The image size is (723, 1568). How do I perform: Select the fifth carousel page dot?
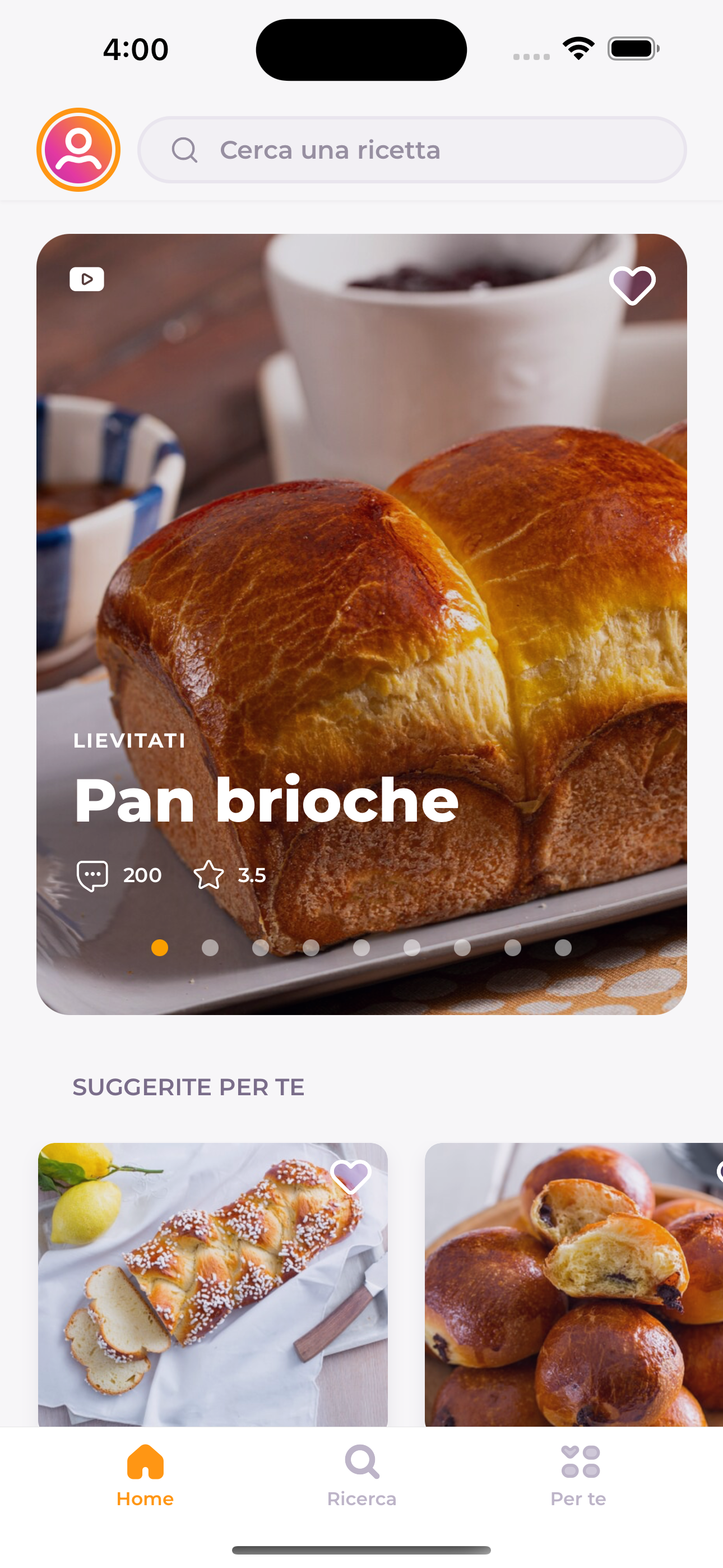361,948
